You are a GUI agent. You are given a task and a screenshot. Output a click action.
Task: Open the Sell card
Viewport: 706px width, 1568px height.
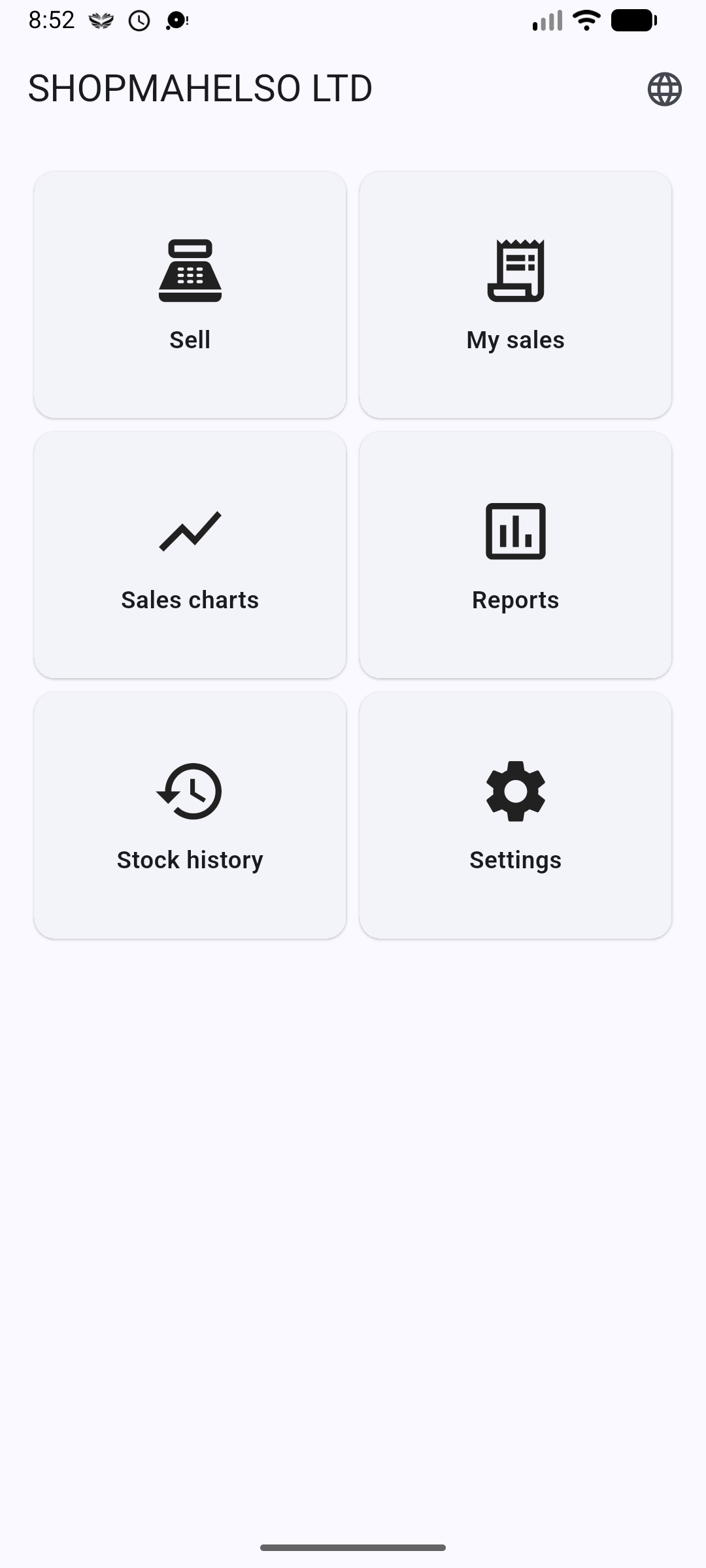190,293
